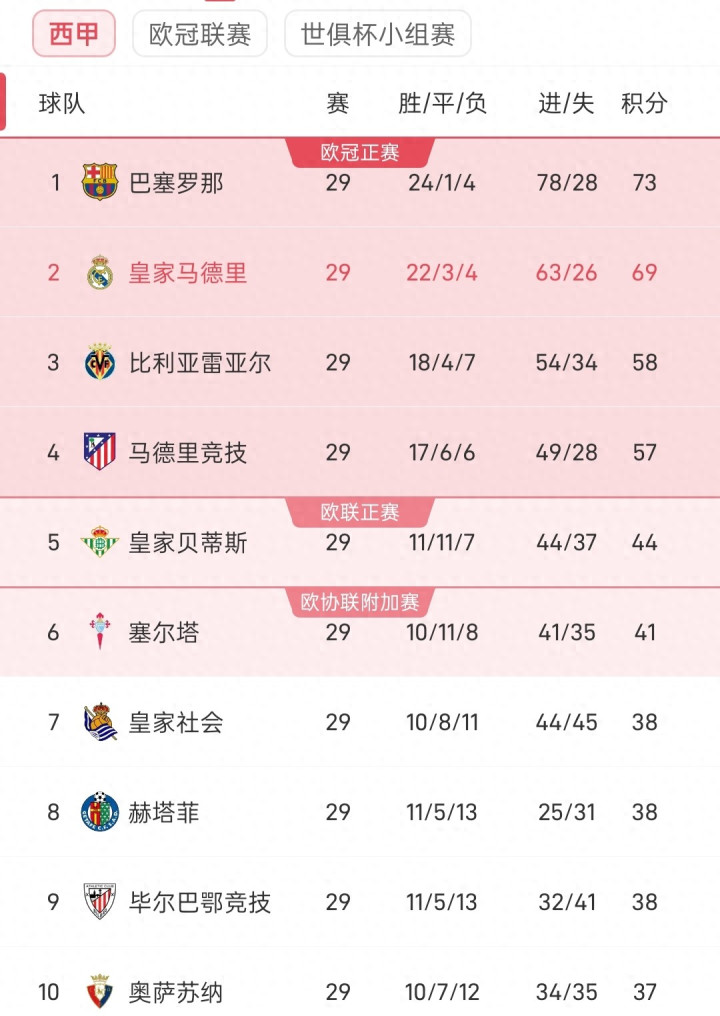This screenshot has height=1016, width=720.
Task: Tap the 马德里竞技 standings row
Action: click(x=360, y=452)
